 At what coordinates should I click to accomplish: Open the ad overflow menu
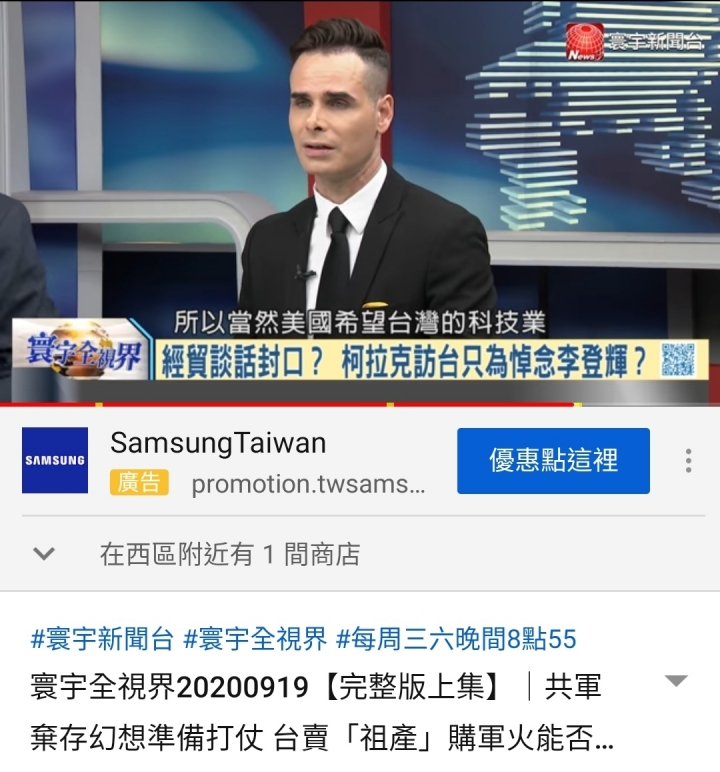tap(688, 461)
